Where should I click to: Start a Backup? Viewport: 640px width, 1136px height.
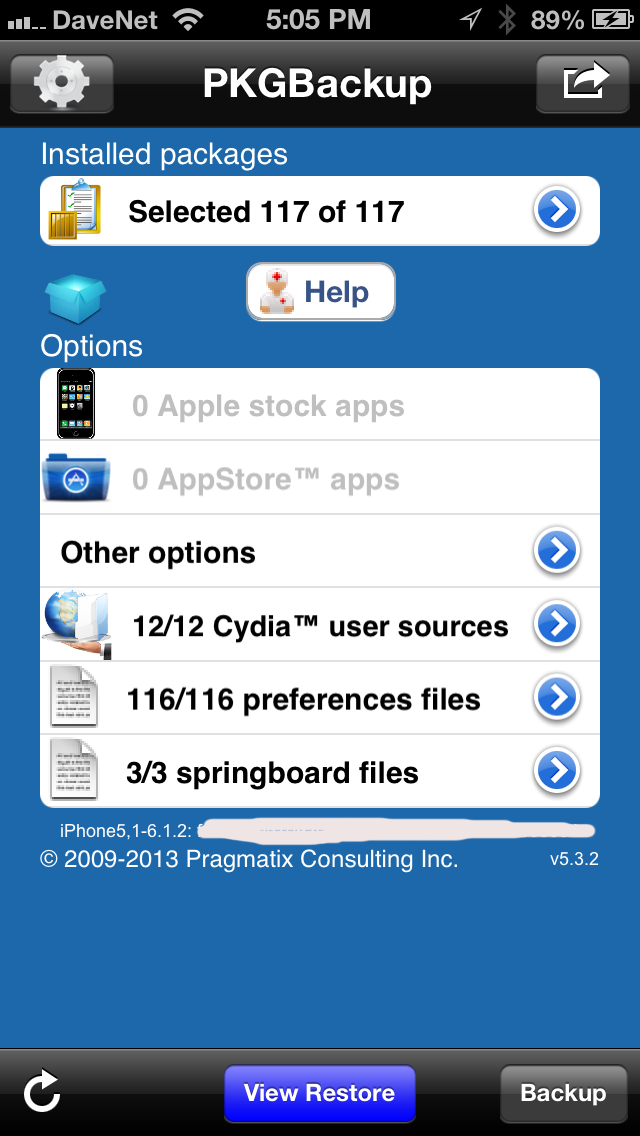click(x=563, y=1093)
